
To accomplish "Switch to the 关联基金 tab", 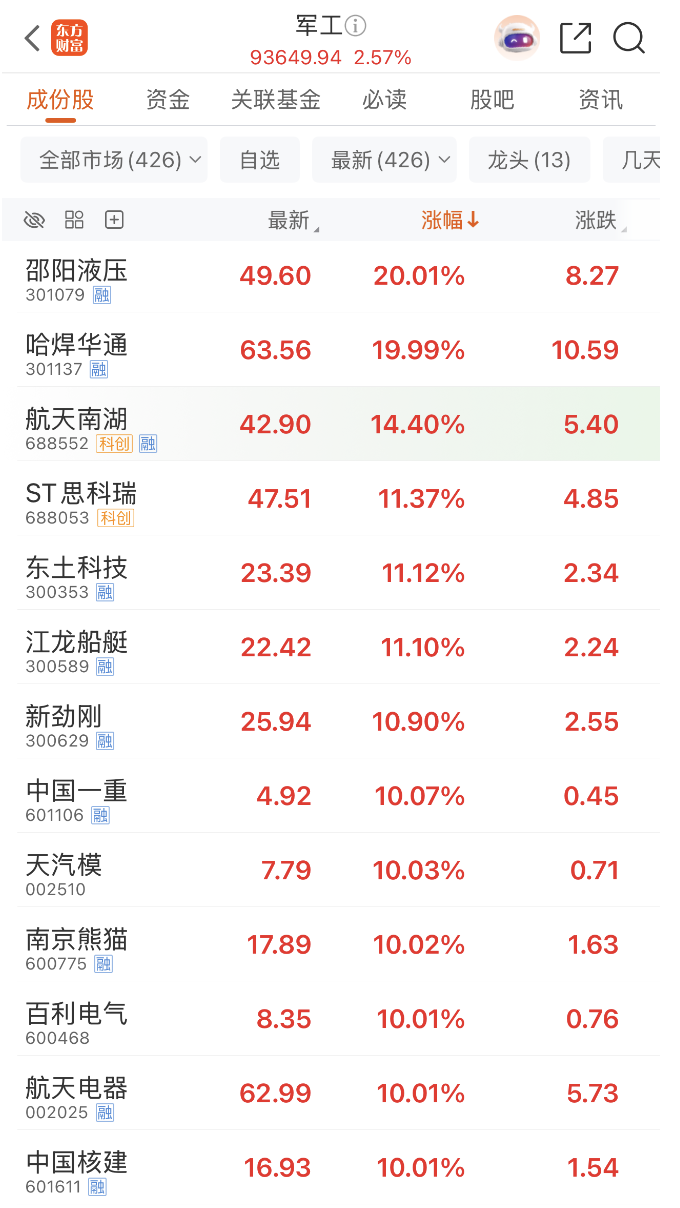I will (x=276, y=100).
